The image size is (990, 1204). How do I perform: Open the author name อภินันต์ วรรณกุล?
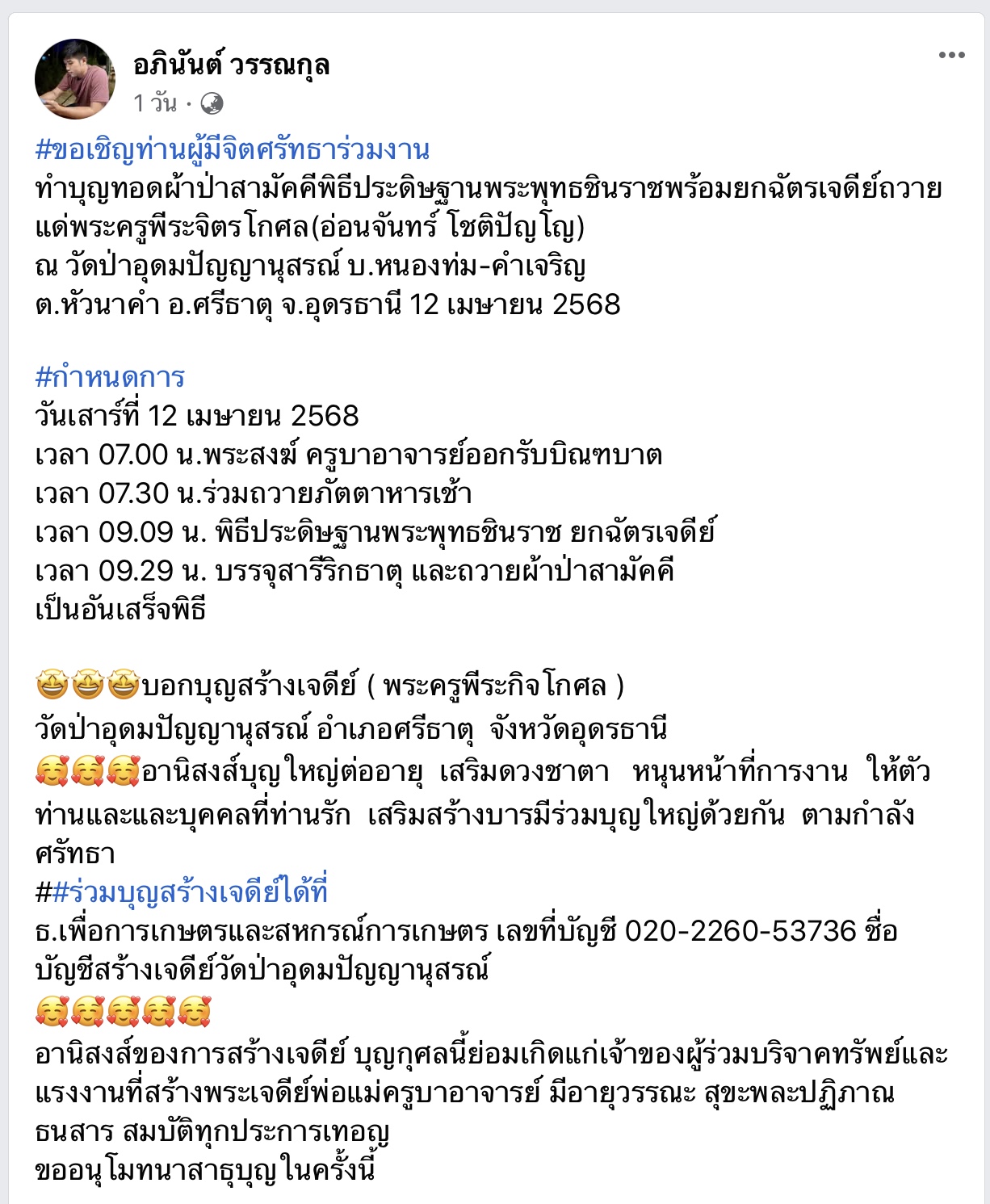[x=232, y=65]
